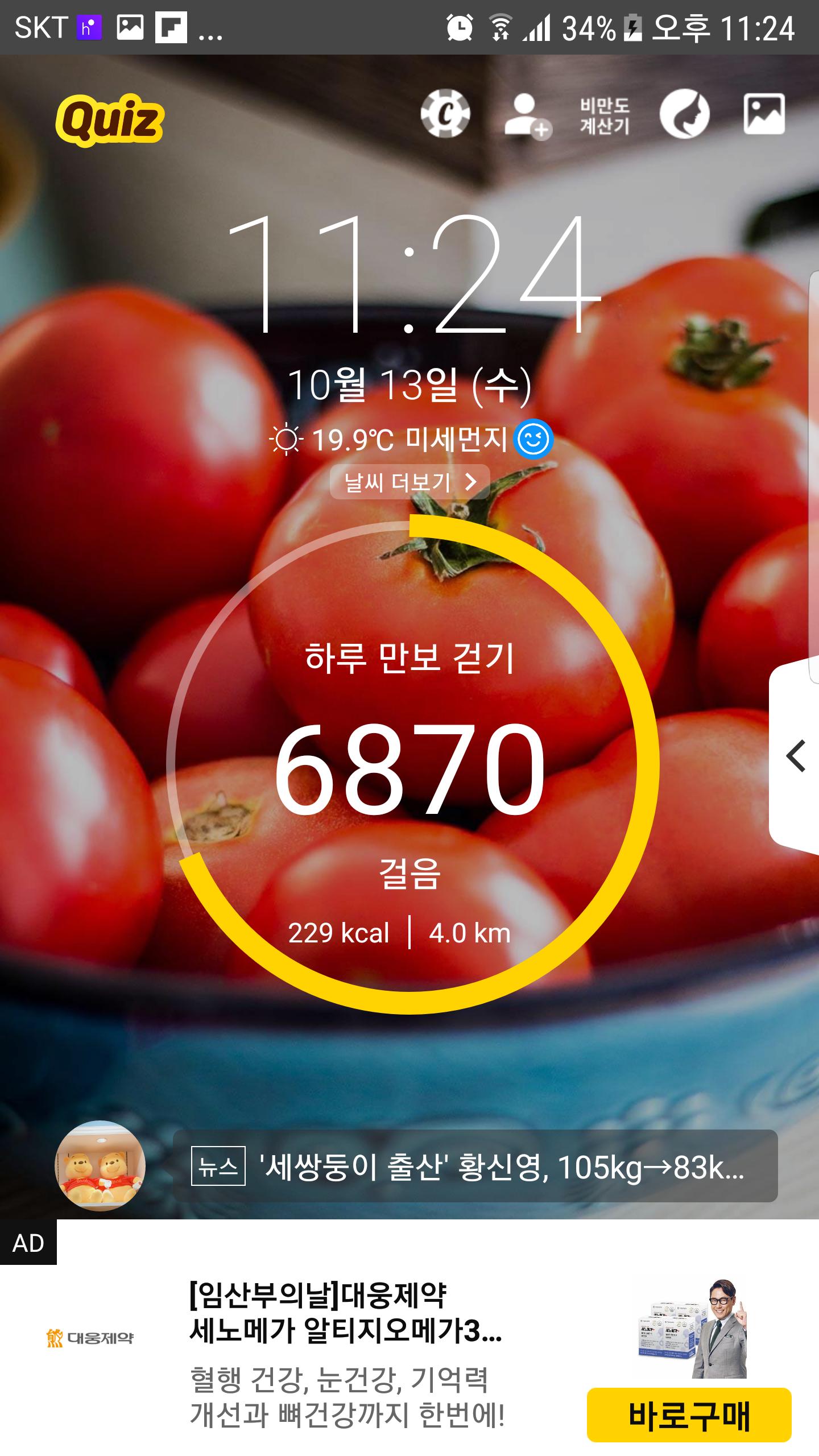Tap the cash coin icon

[x=445, y=114]
